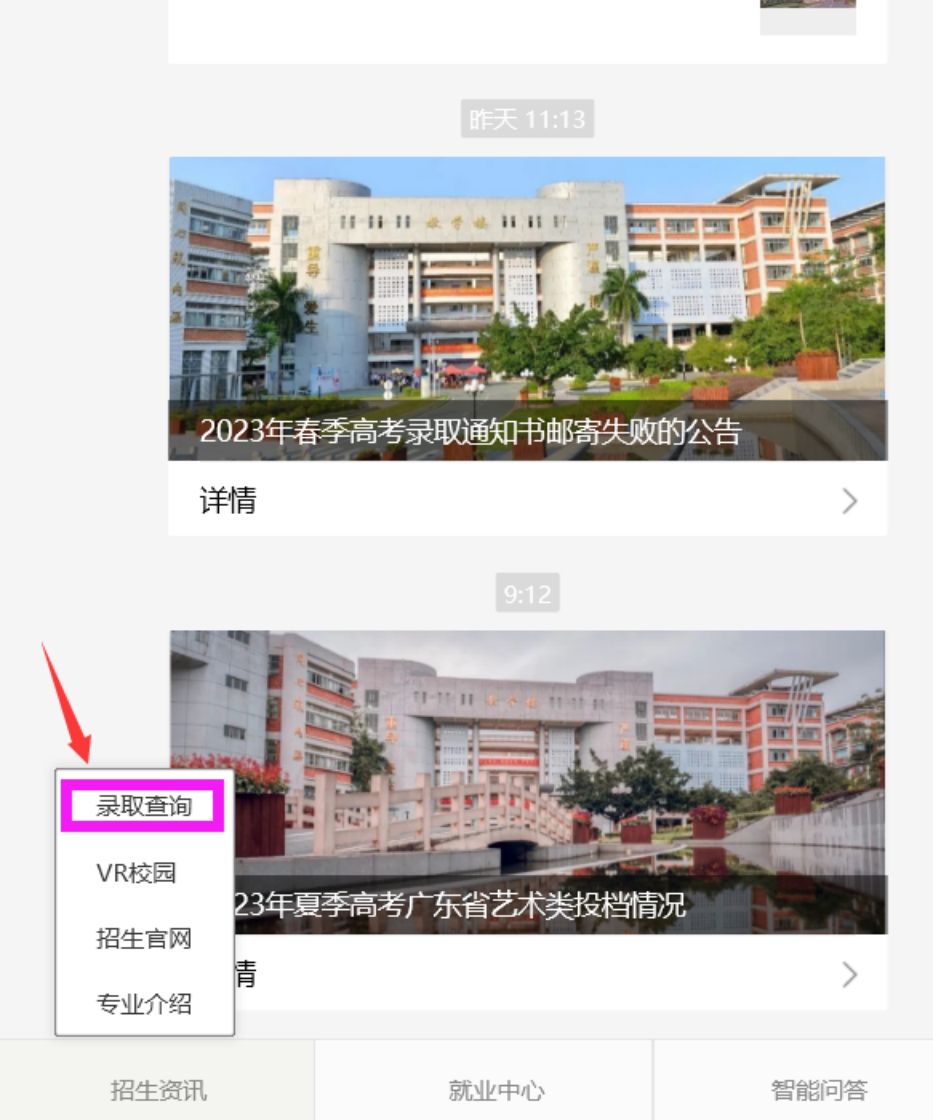Tap 详情 under the 春季高考 announcement
The image size is (933, 1120).
coord(527,499)
